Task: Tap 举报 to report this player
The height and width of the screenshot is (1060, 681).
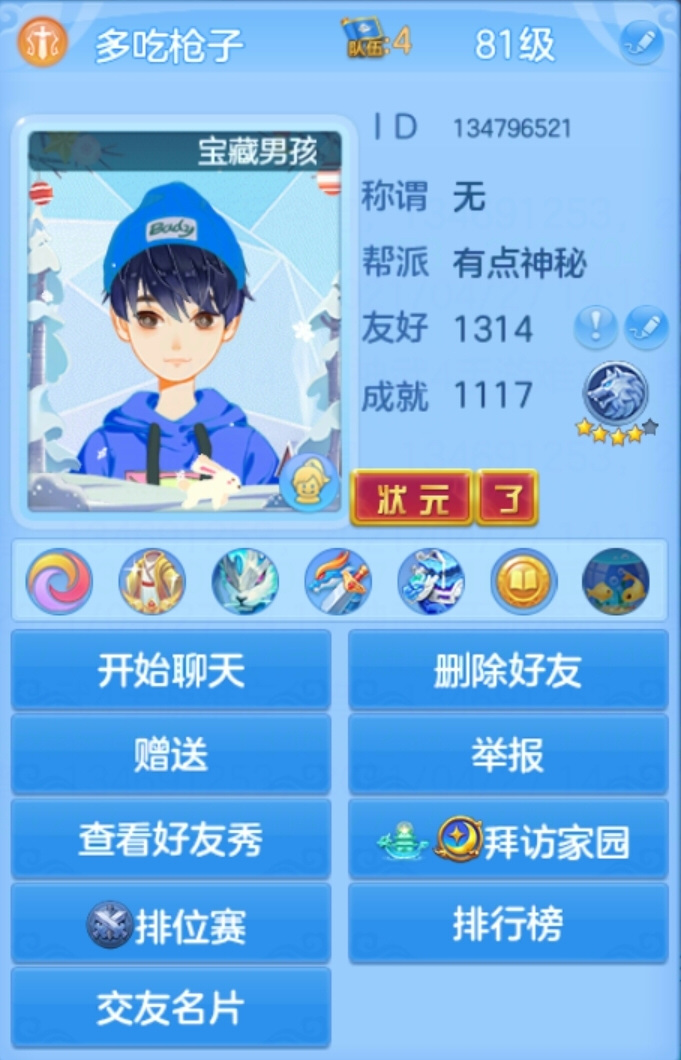Action: point(508,756)
